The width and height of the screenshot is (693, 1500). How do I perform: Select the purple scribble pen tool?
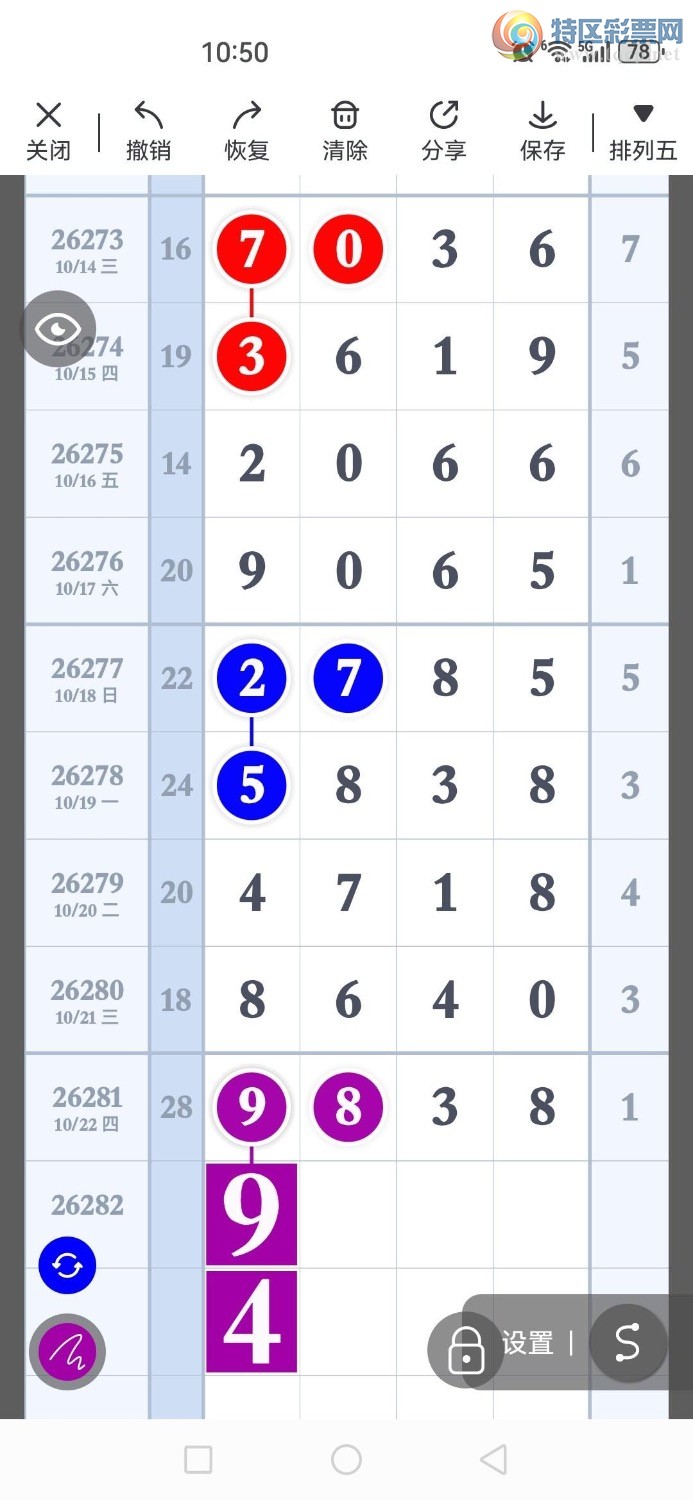point(67,1352)
